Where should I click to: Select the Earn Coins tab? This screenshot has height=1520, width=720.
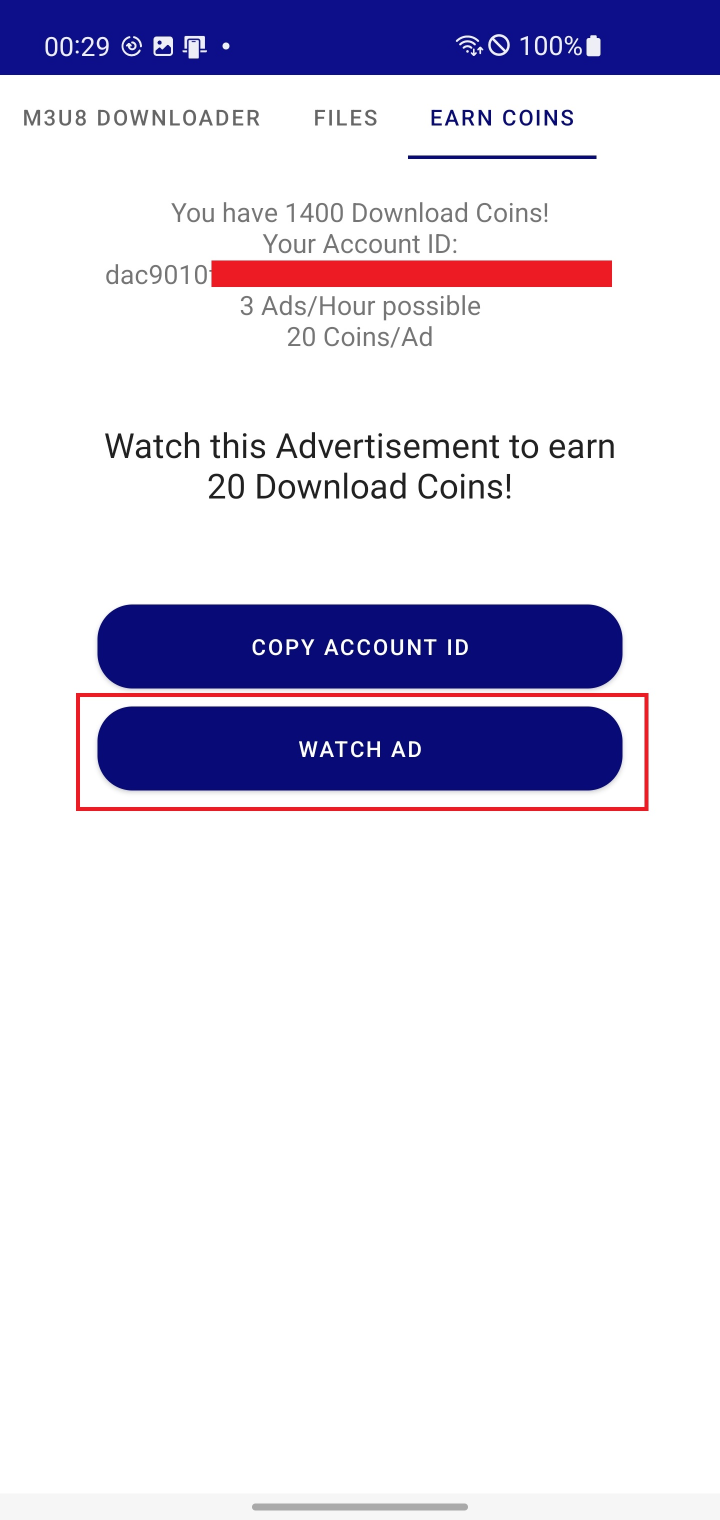tap(502, 118)
